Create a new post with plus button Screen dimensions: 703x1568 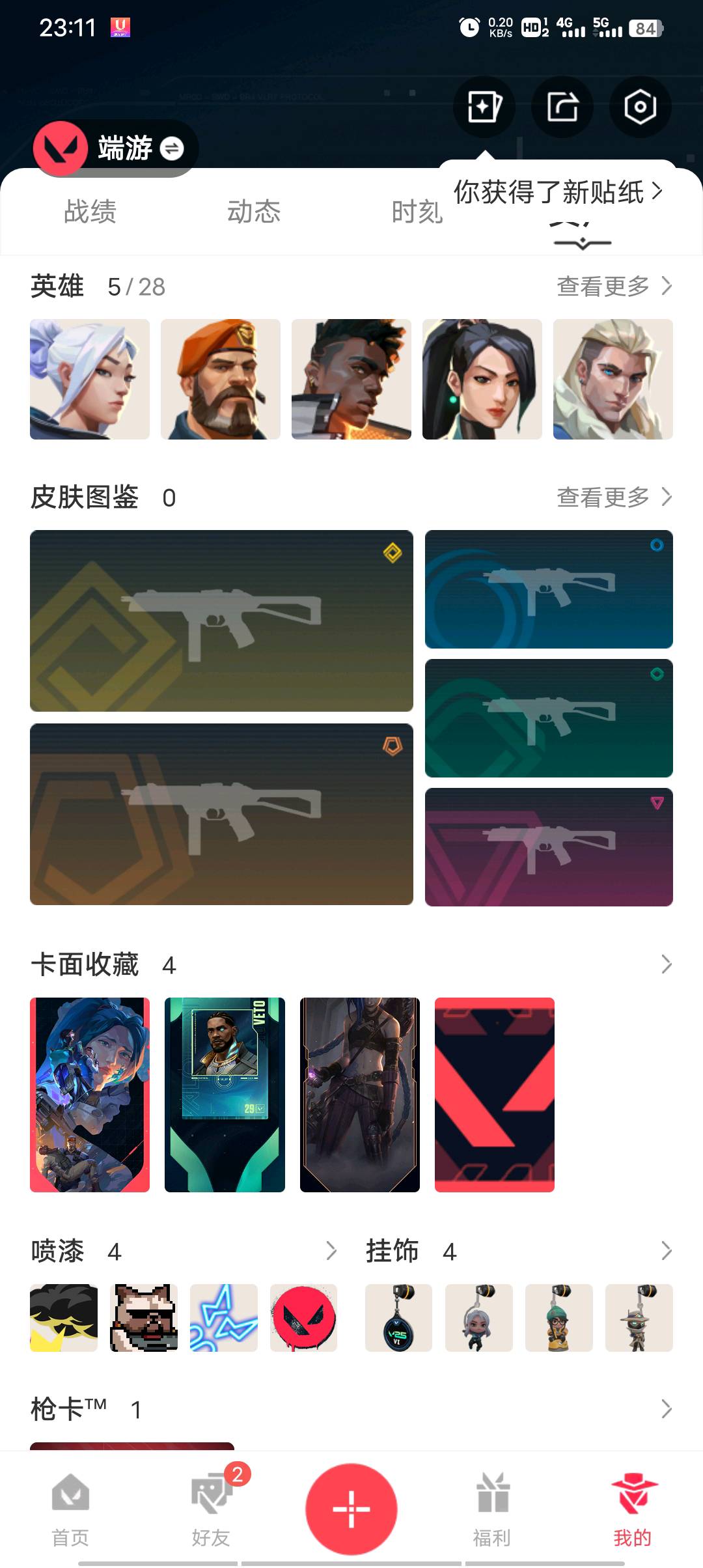351,1509
